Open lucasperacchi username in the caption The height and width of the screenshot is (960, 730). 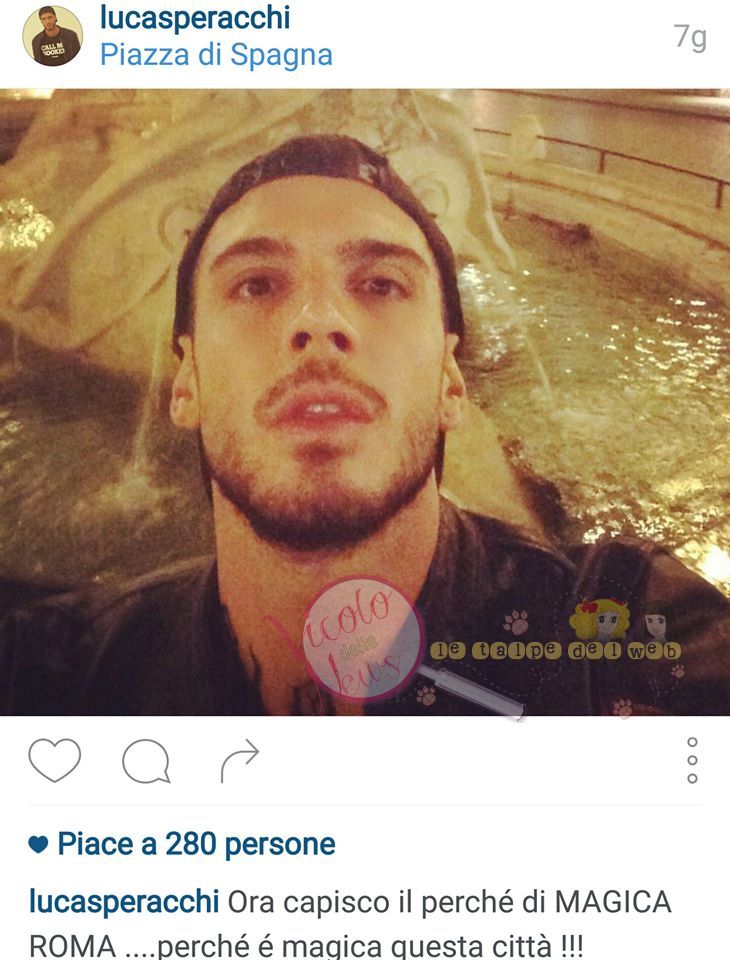[x=124, y=902]
